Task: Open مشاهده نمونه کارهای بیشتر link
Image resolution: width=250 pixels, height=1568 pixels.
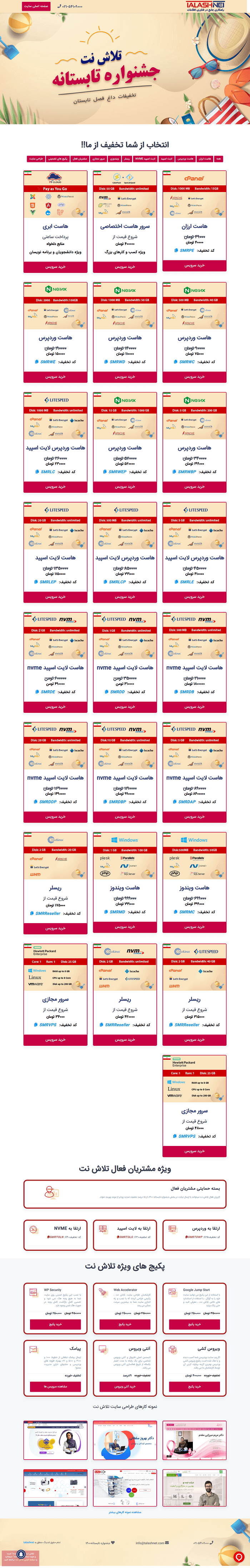Action: click(125, 1511)
